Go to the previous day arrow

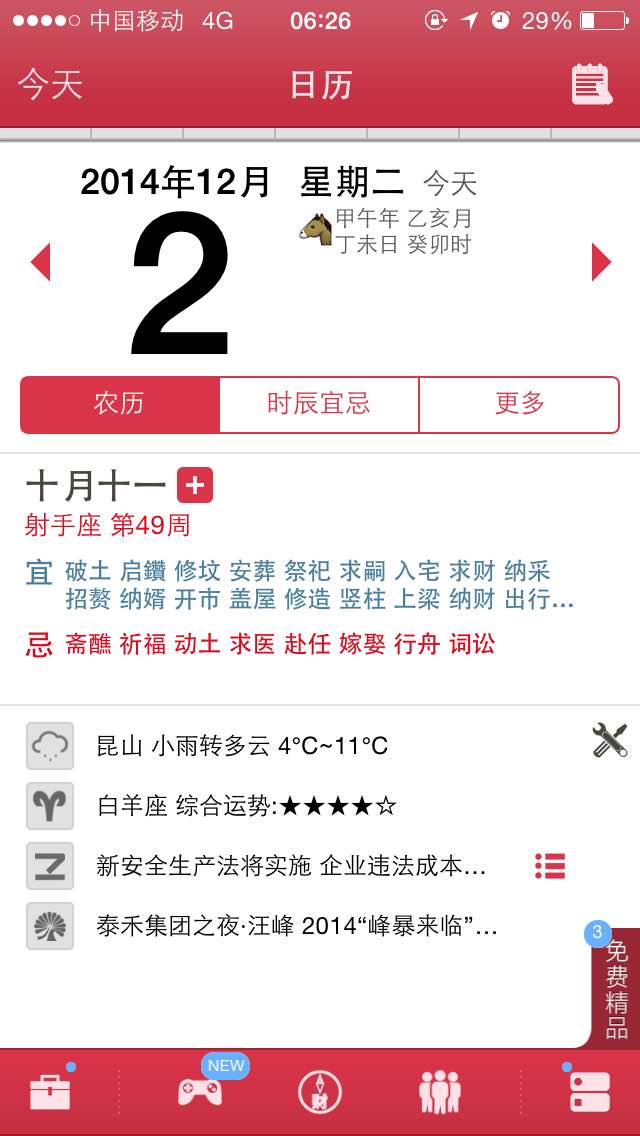coord(41,262)
